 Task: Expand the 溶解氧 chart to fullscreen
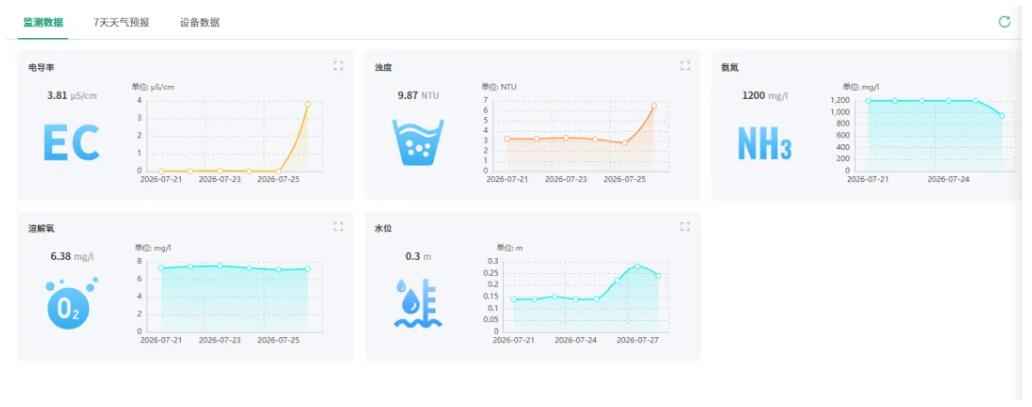pos(338,227)
